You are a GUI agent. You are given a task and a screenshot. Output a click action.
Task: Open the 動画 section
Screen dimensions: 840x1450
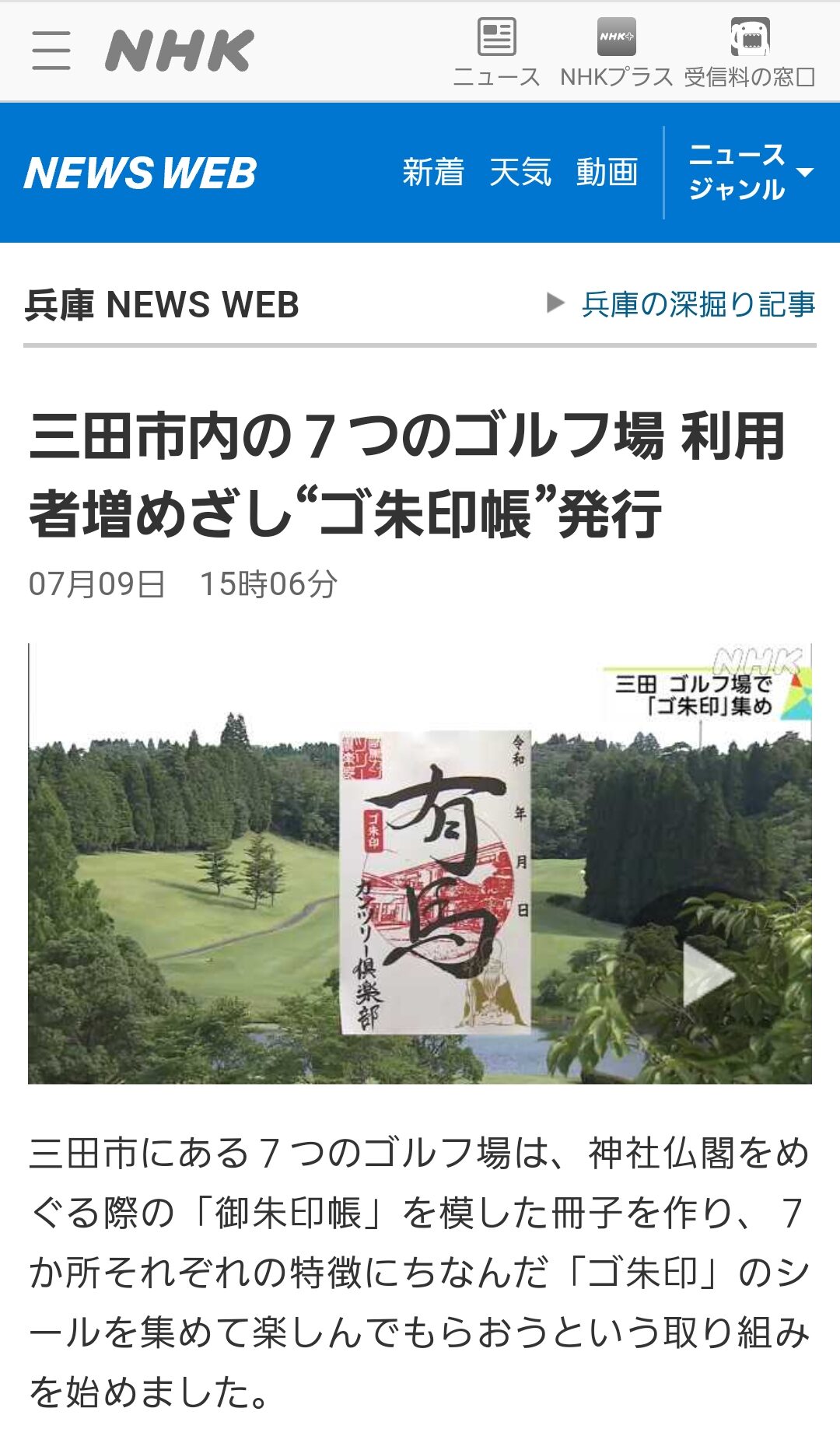pos(607,173)
